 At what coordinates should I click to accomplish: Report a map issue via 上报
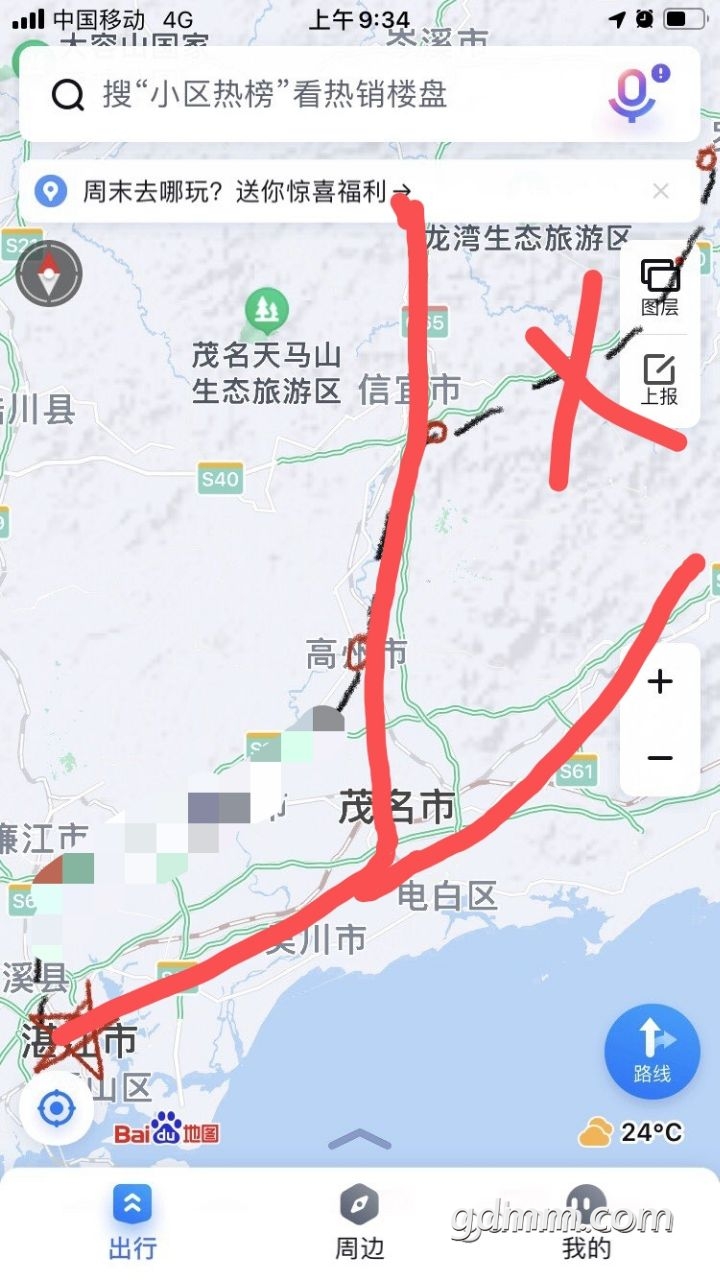660,380
